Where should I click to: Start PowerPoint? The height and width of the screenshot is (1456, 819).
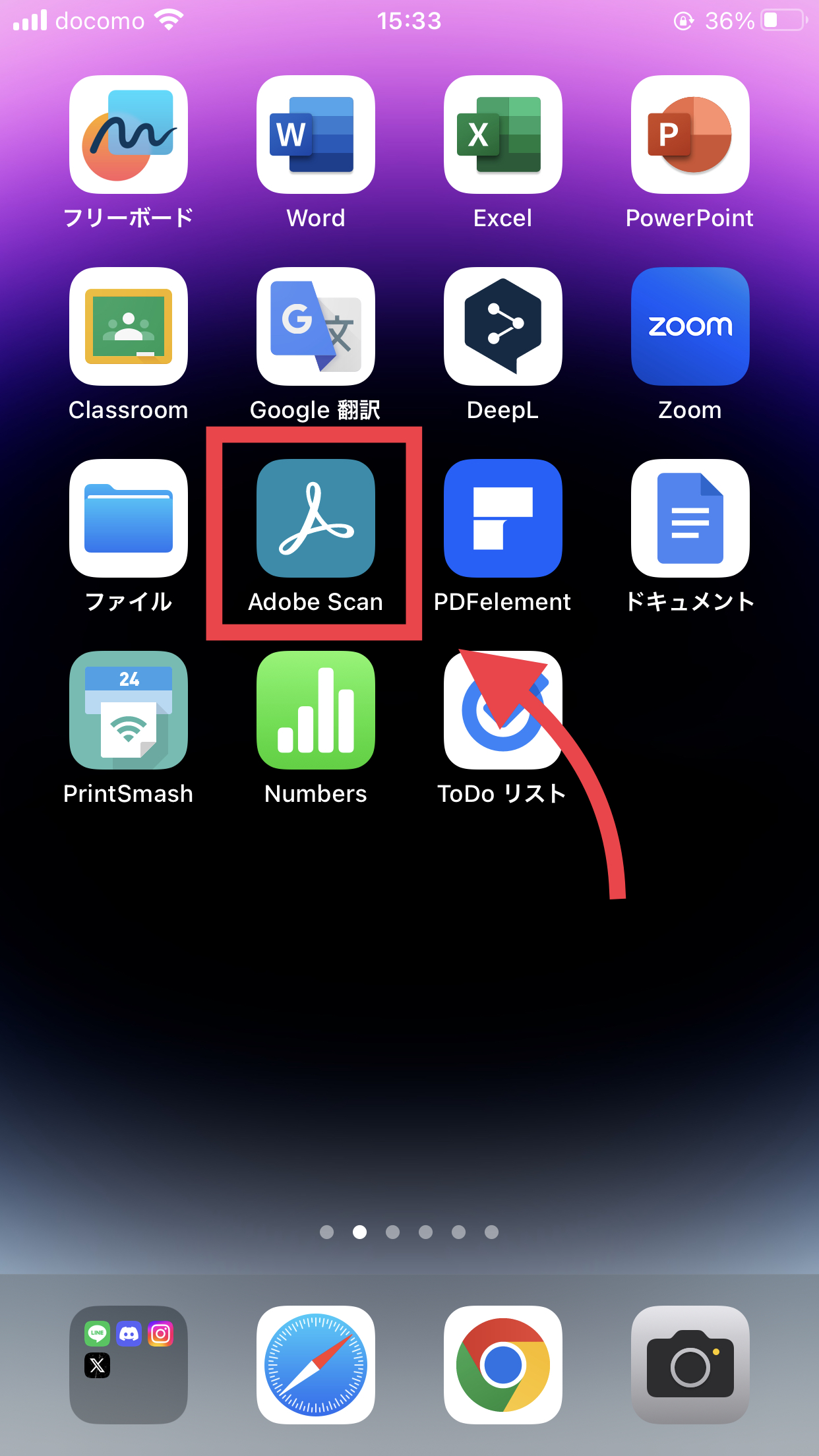(x=690, y=135)
